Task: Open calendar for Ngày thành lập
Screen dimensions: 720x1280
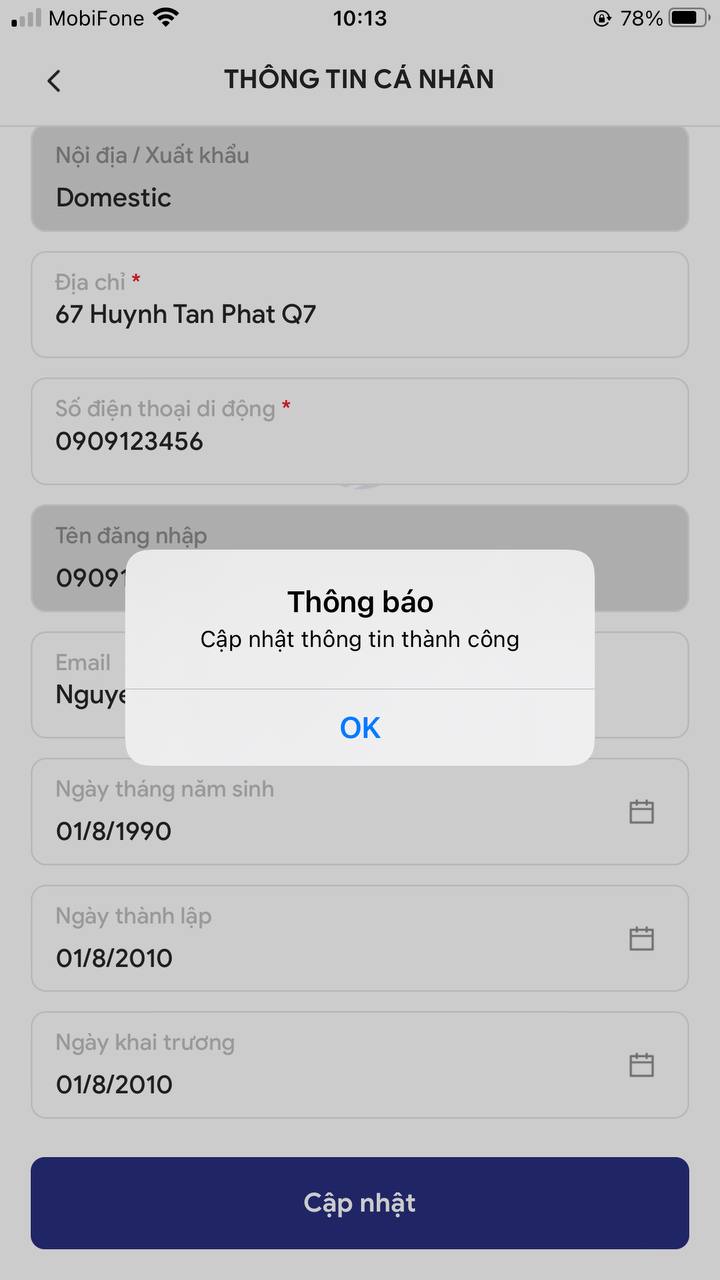Action: coord(641,938)
